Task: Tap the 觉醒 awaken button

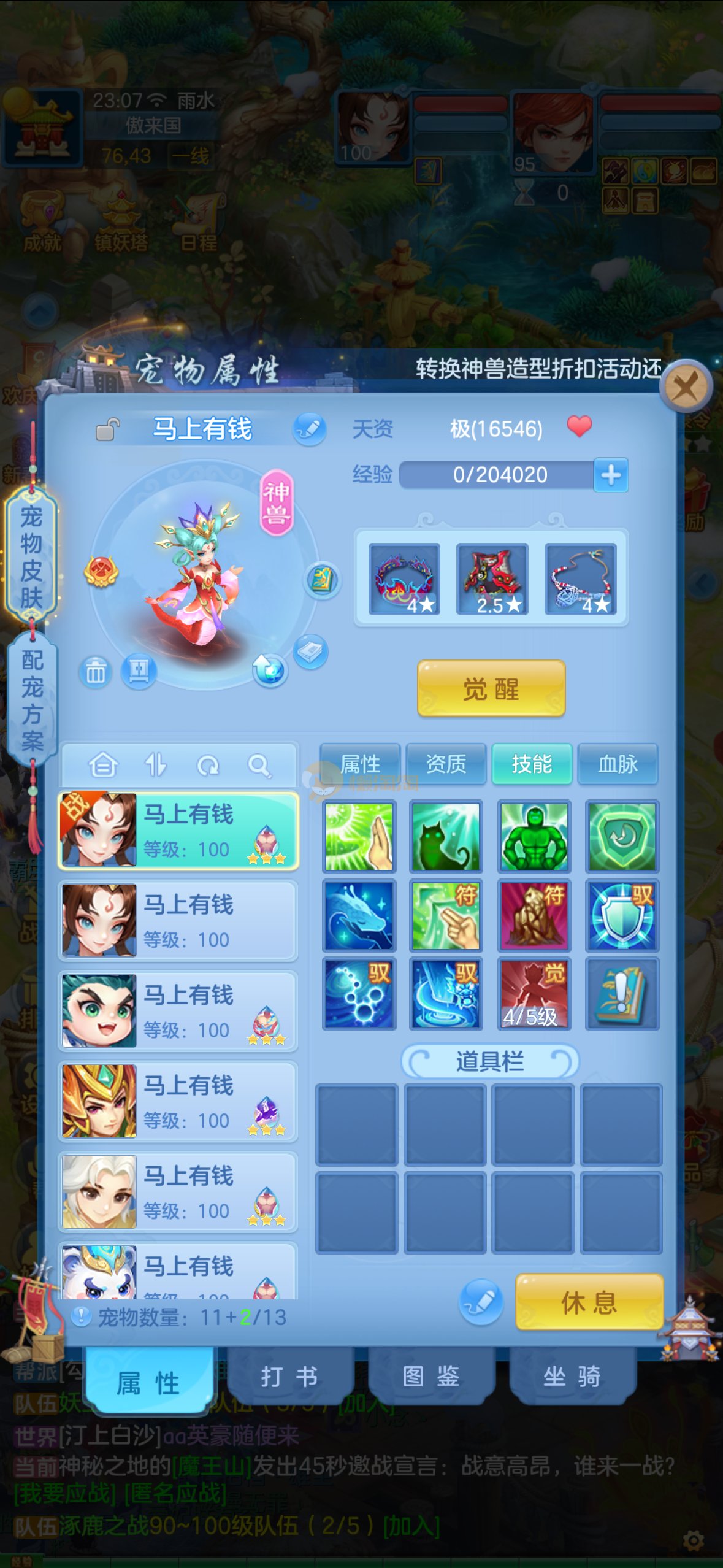Action: (491, 689)
